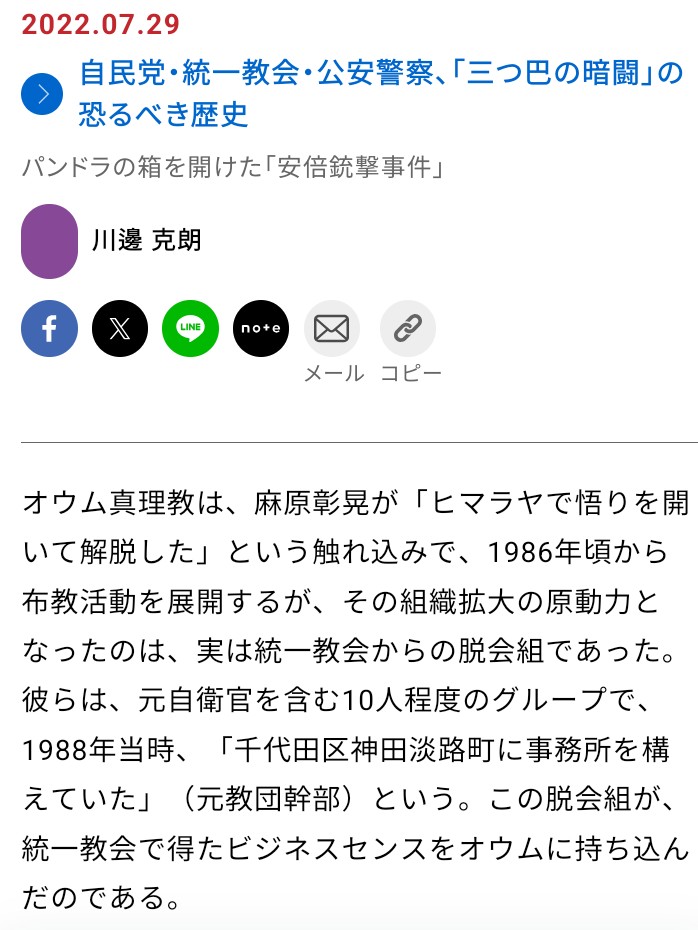Share this article on Facebook

(49, 328)
